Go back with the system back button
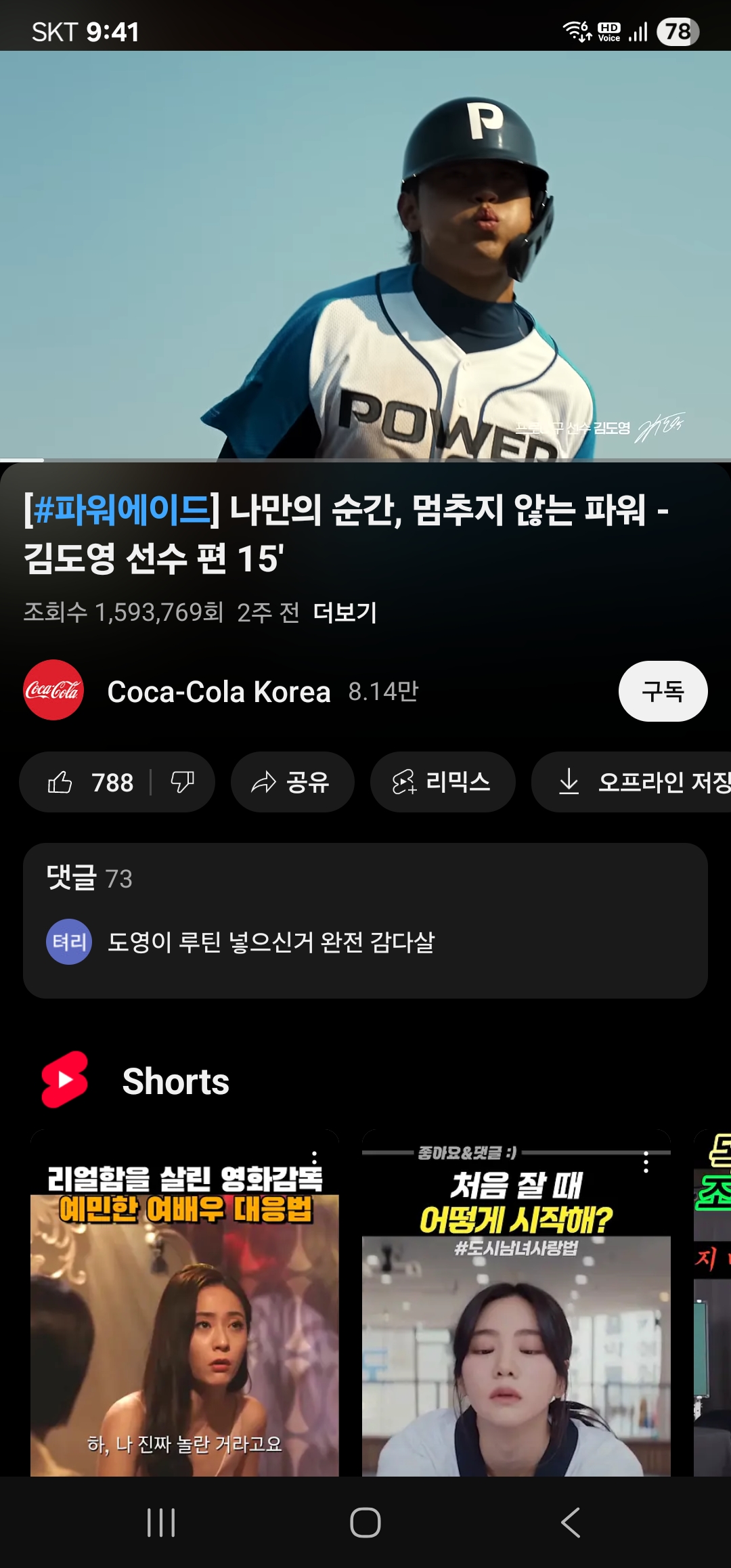 click(x=571, y=1523)
